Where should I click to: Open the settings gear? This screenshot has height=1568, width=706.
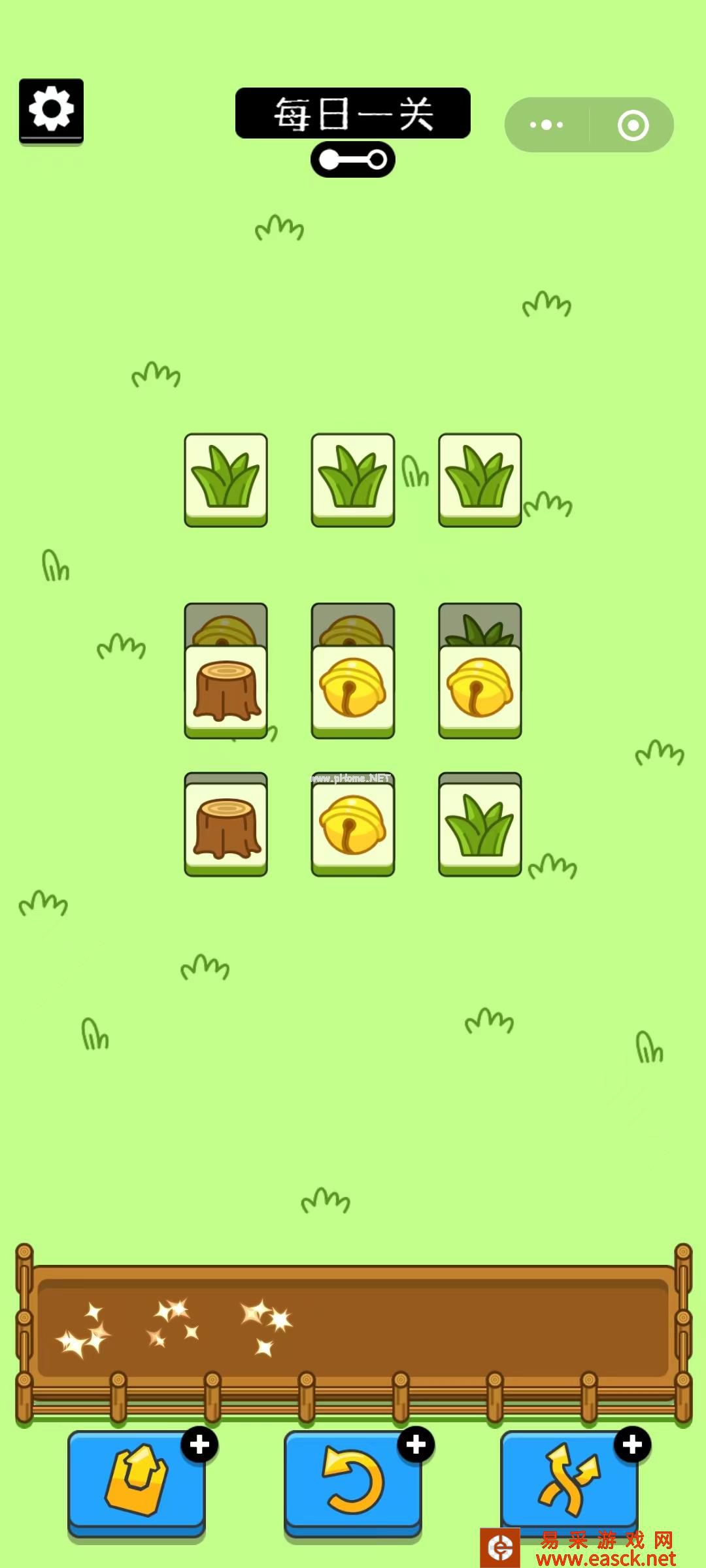tap(51, 109)
